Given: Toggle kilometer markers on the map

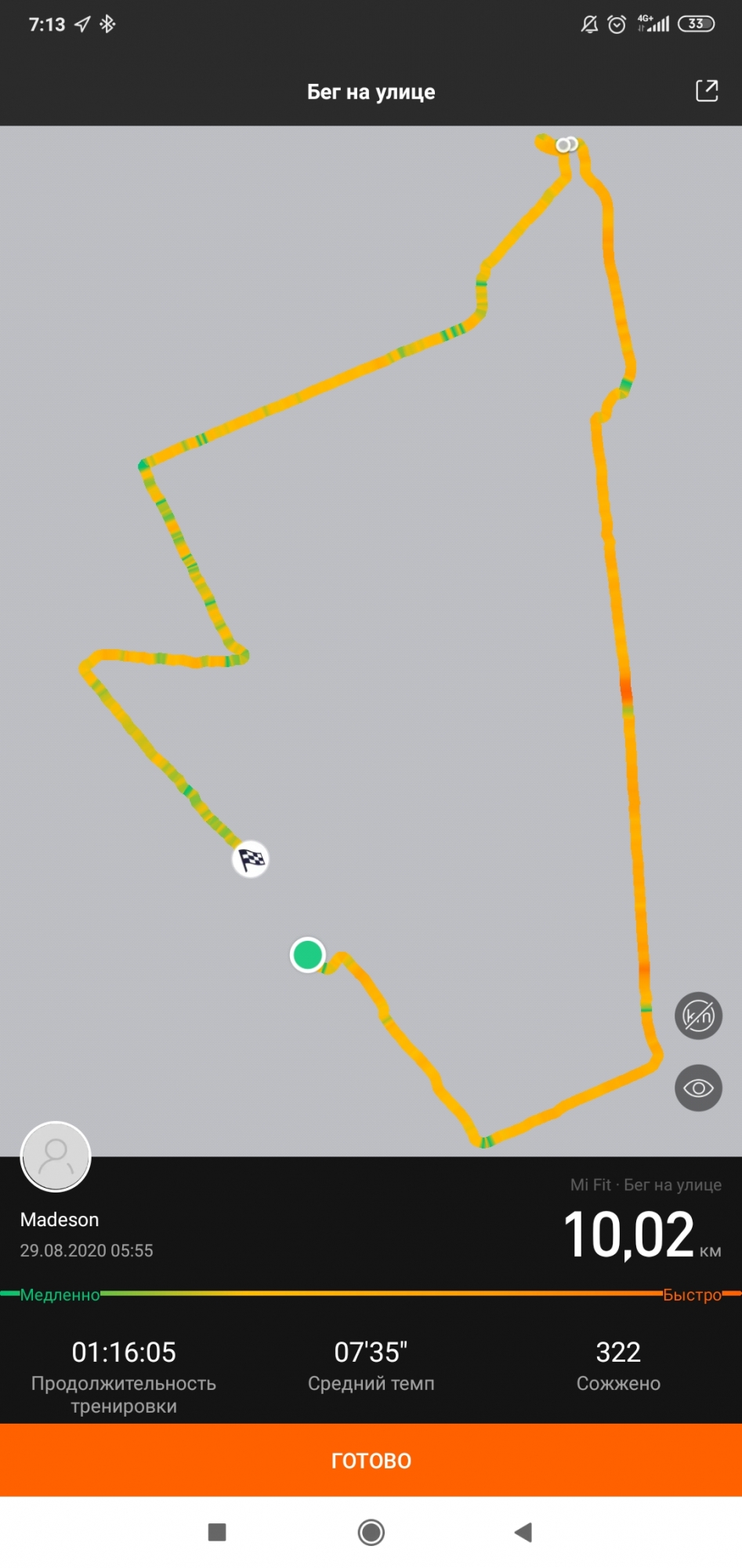Looking at the screenshot, I should (698, 1016).
